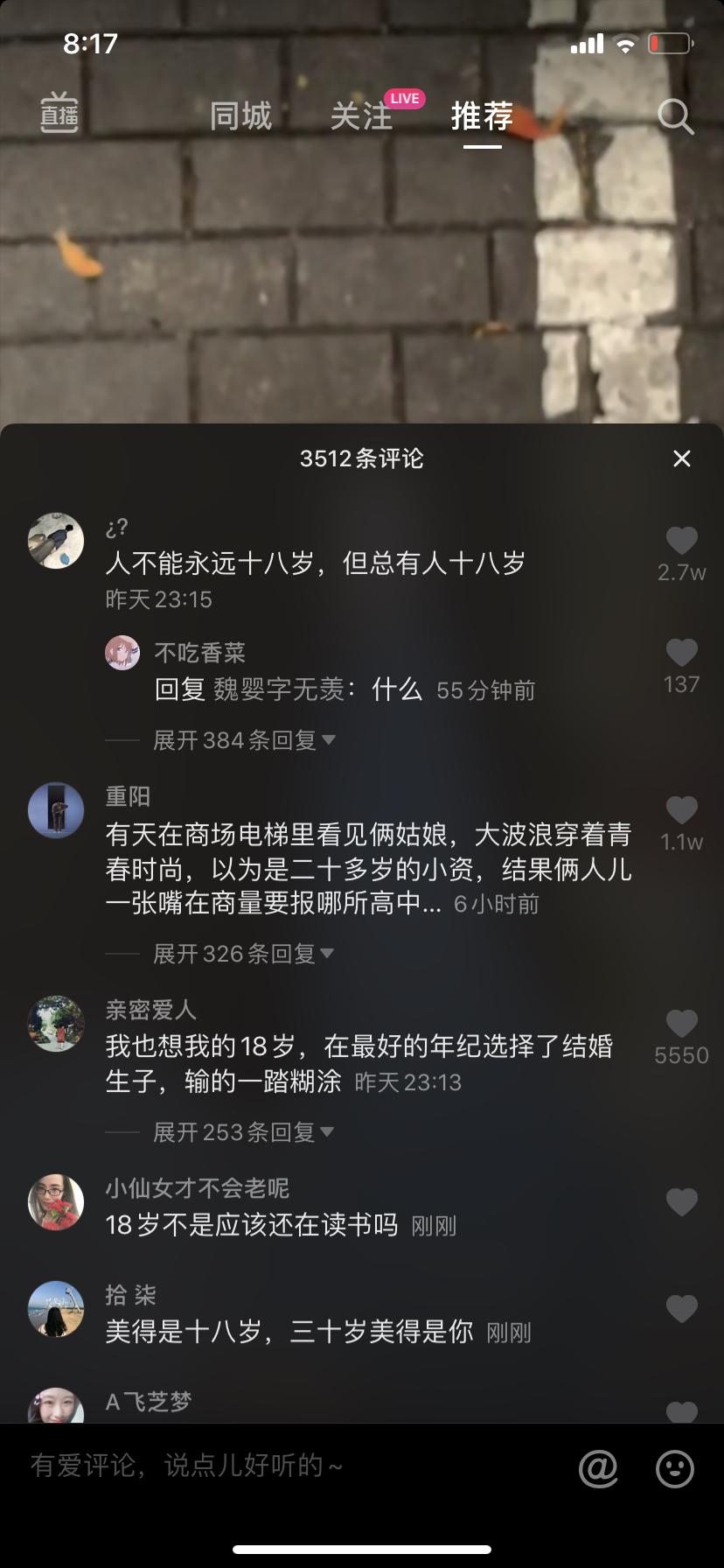Viewport: 724px width, 1568px height.
Task: Expand the 326 replies
Action: [243, 954]
